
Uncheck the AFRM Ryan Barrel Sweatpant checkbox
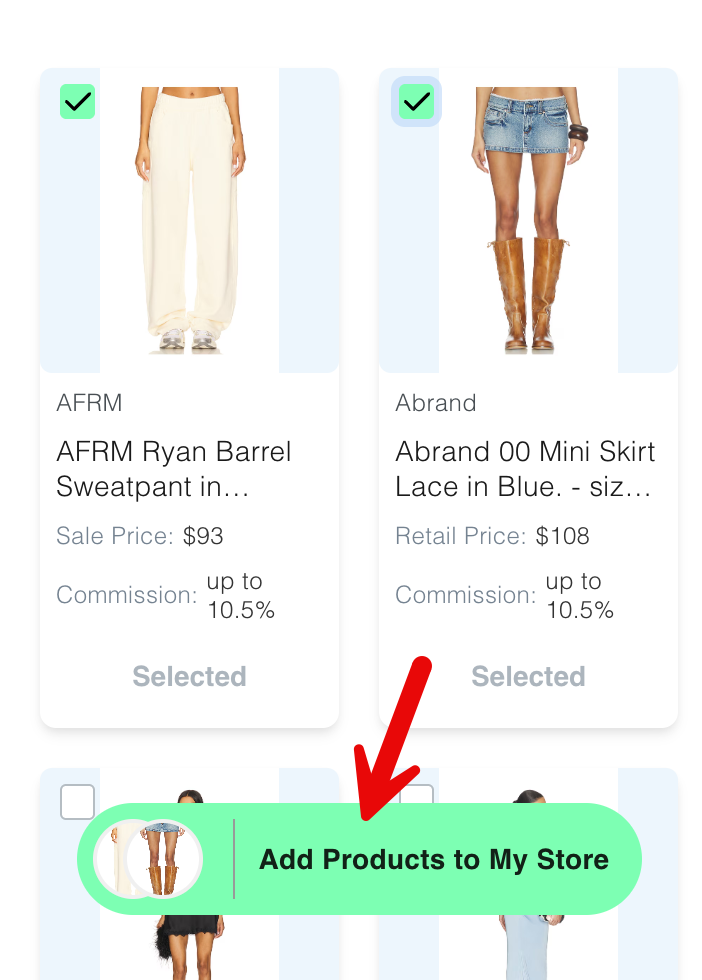click(77, 102)
